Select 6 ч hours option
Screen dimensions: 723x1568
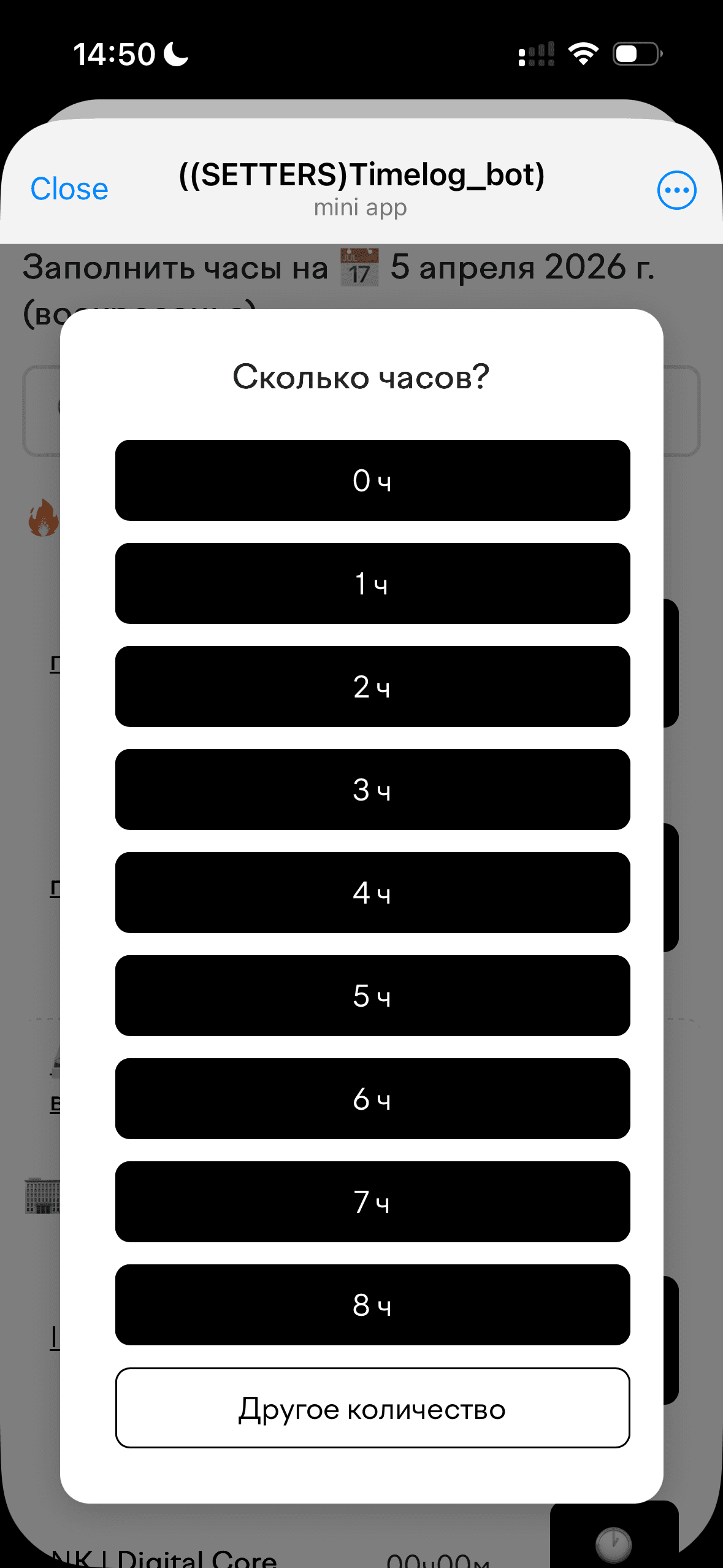click(372, 1099)
